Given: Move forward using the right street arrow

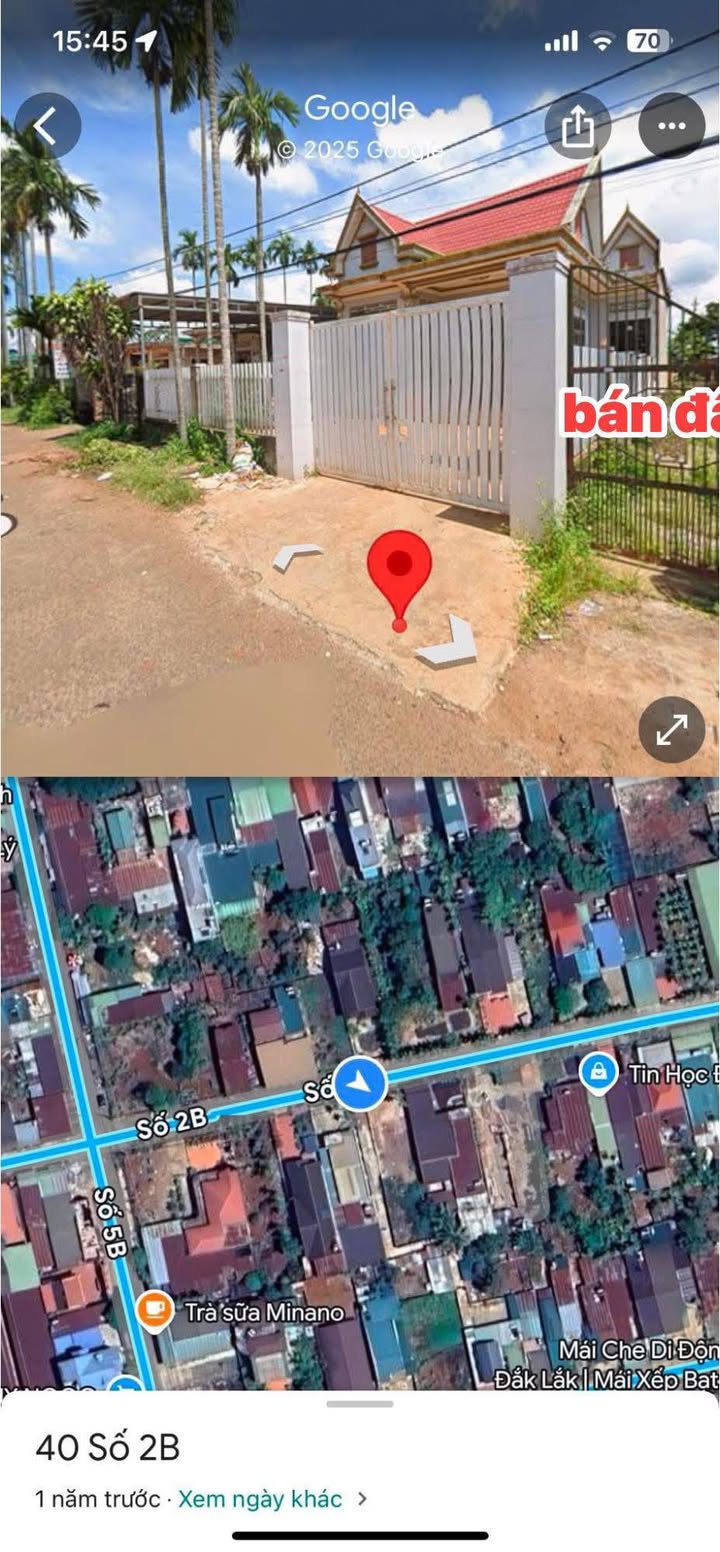Looking at the screenshot, I should (448, 643).
